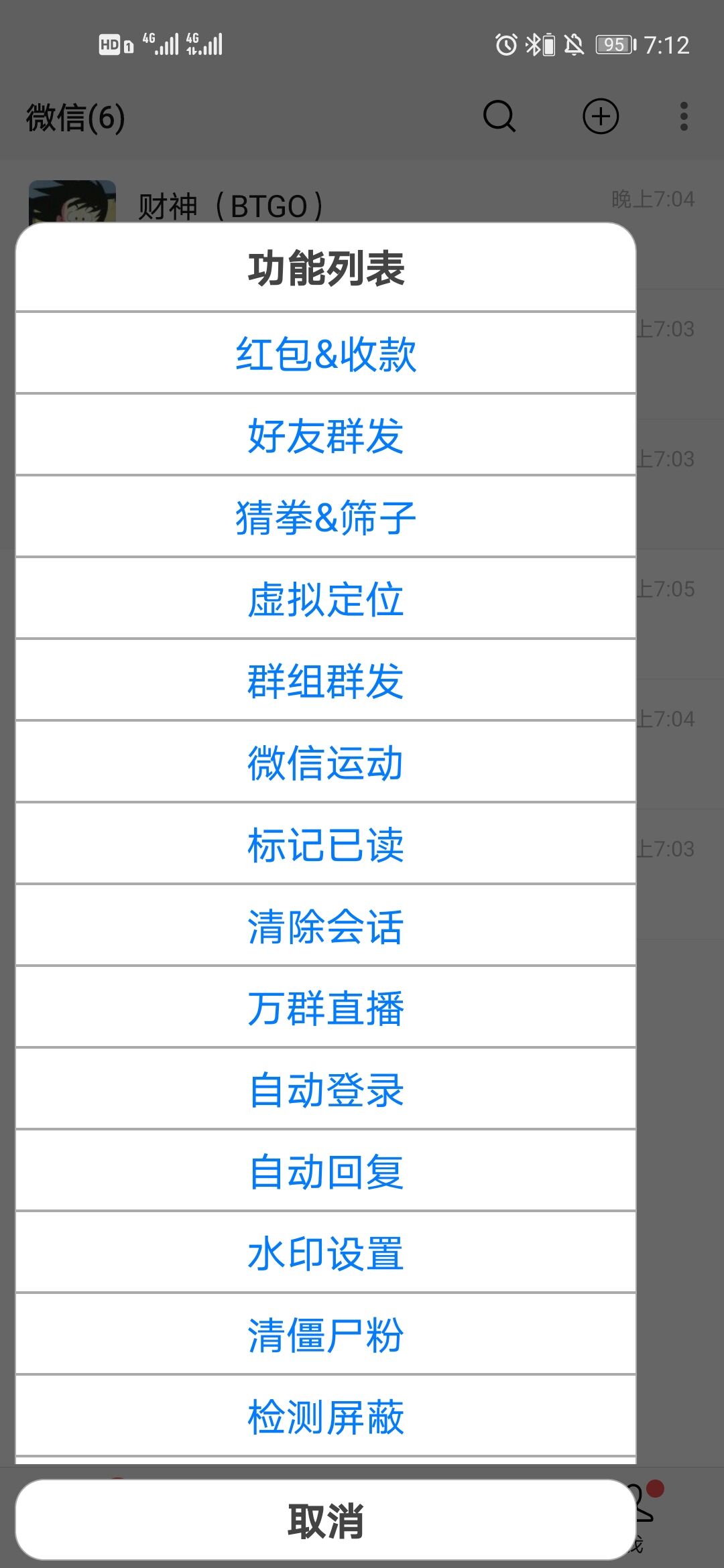Viewport: 724px width, 1568px height.
Task: Select 红包&收款 from the function list
Action: pyautogui.click(x=326, y=354)
